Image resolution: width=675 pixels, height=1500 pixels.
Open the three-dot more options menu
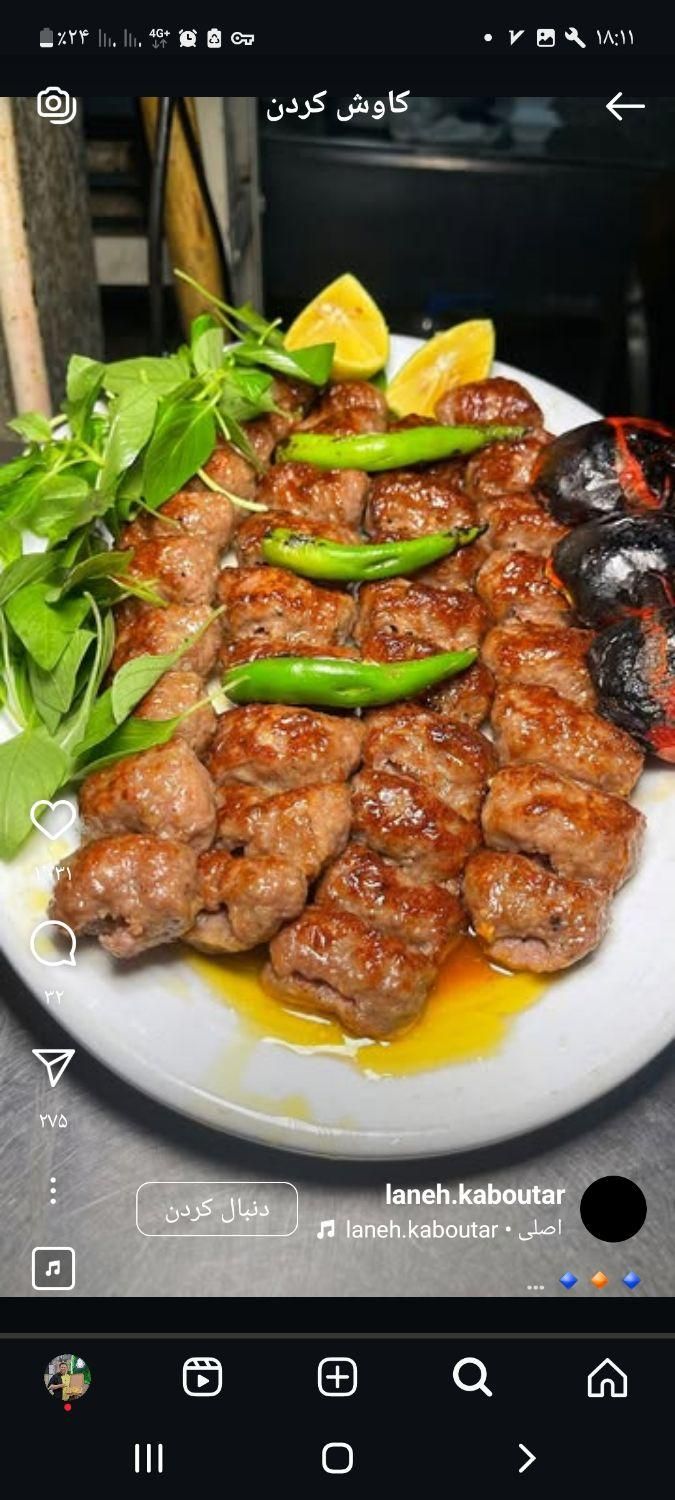pyautogui.click(x=53, y=1190)
